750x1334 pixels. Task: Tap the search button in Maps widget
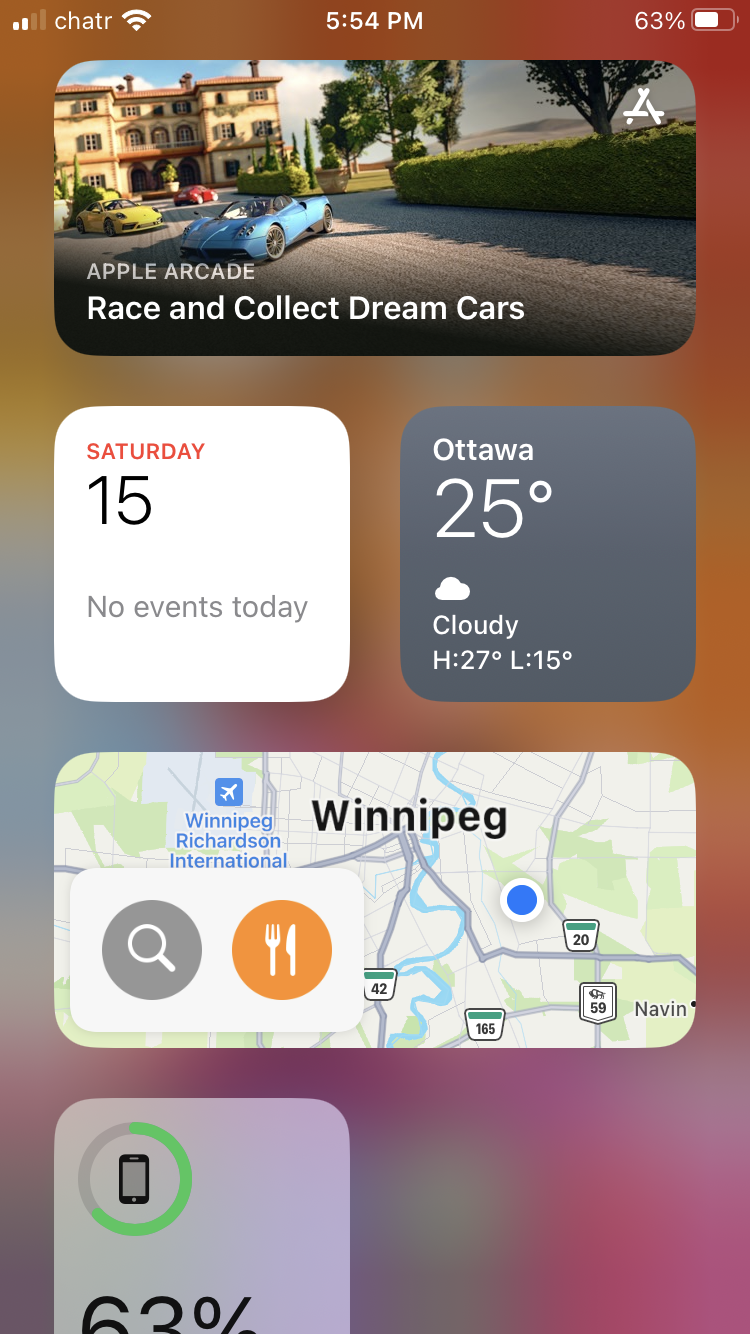coord(152,950)
